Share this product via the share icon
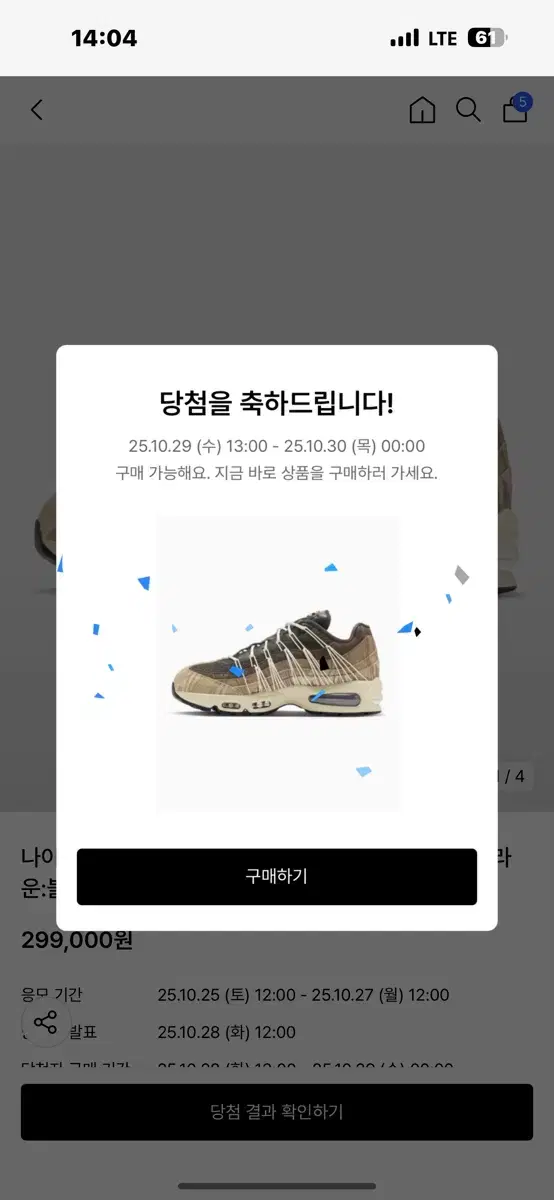The width and height of the screenshot is (554, 1200). (x=45, y=1022)
